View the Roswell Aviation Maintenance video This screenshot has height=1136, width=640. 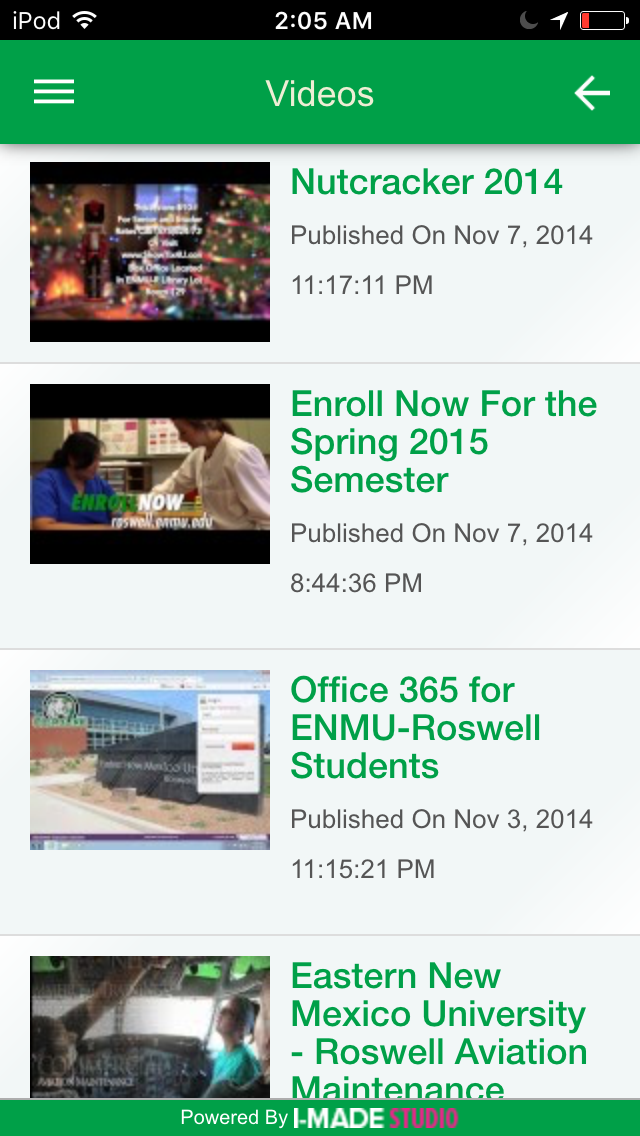[438, 1030]
